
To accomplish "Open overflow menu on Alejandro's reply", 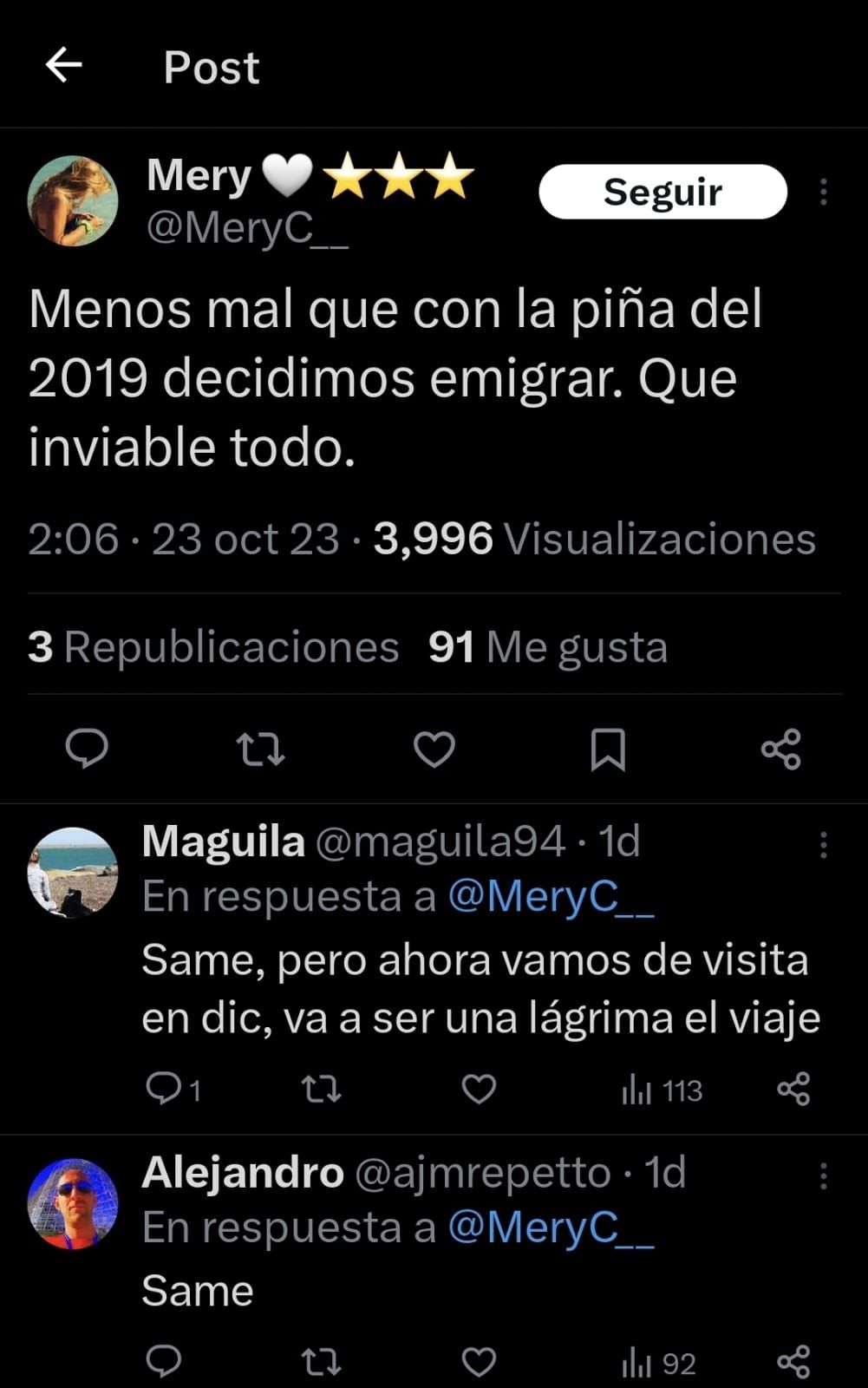I will click(x=823, y=1176).
